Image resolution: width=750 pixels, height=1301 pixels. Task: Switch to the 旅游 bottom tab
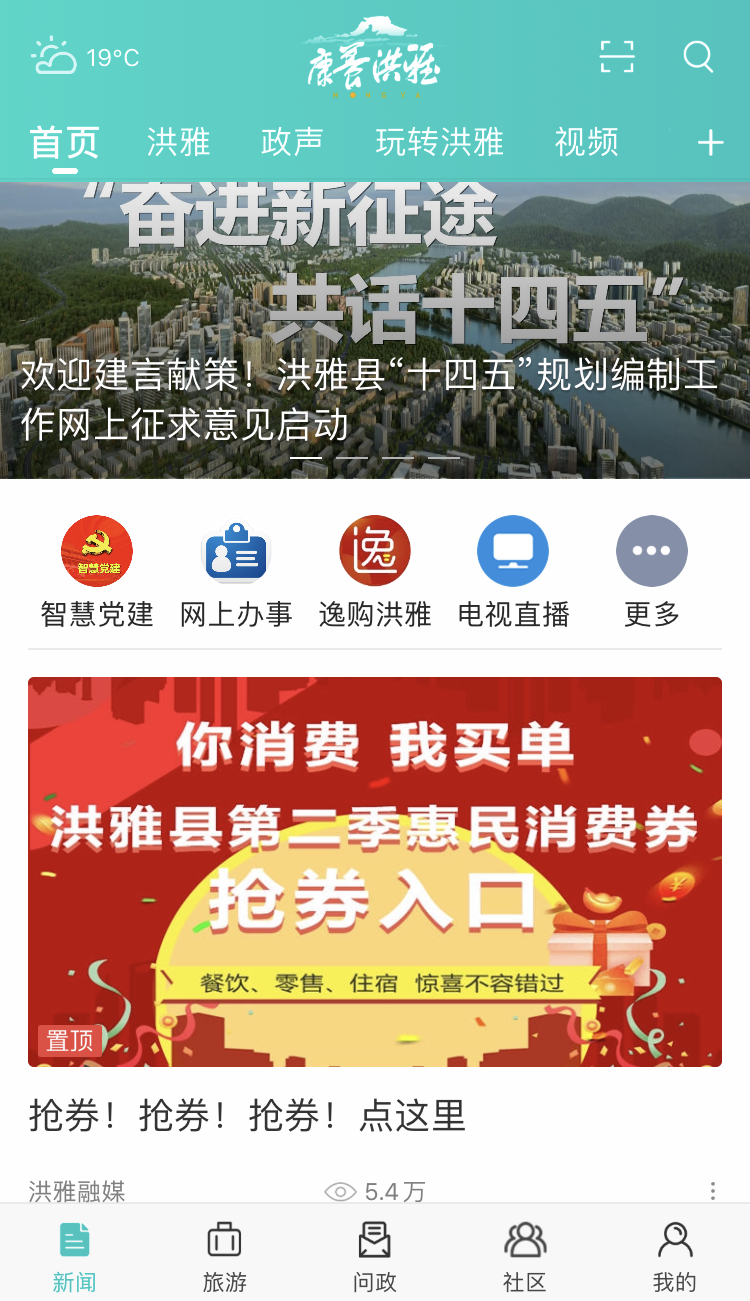coord(224,1256)
